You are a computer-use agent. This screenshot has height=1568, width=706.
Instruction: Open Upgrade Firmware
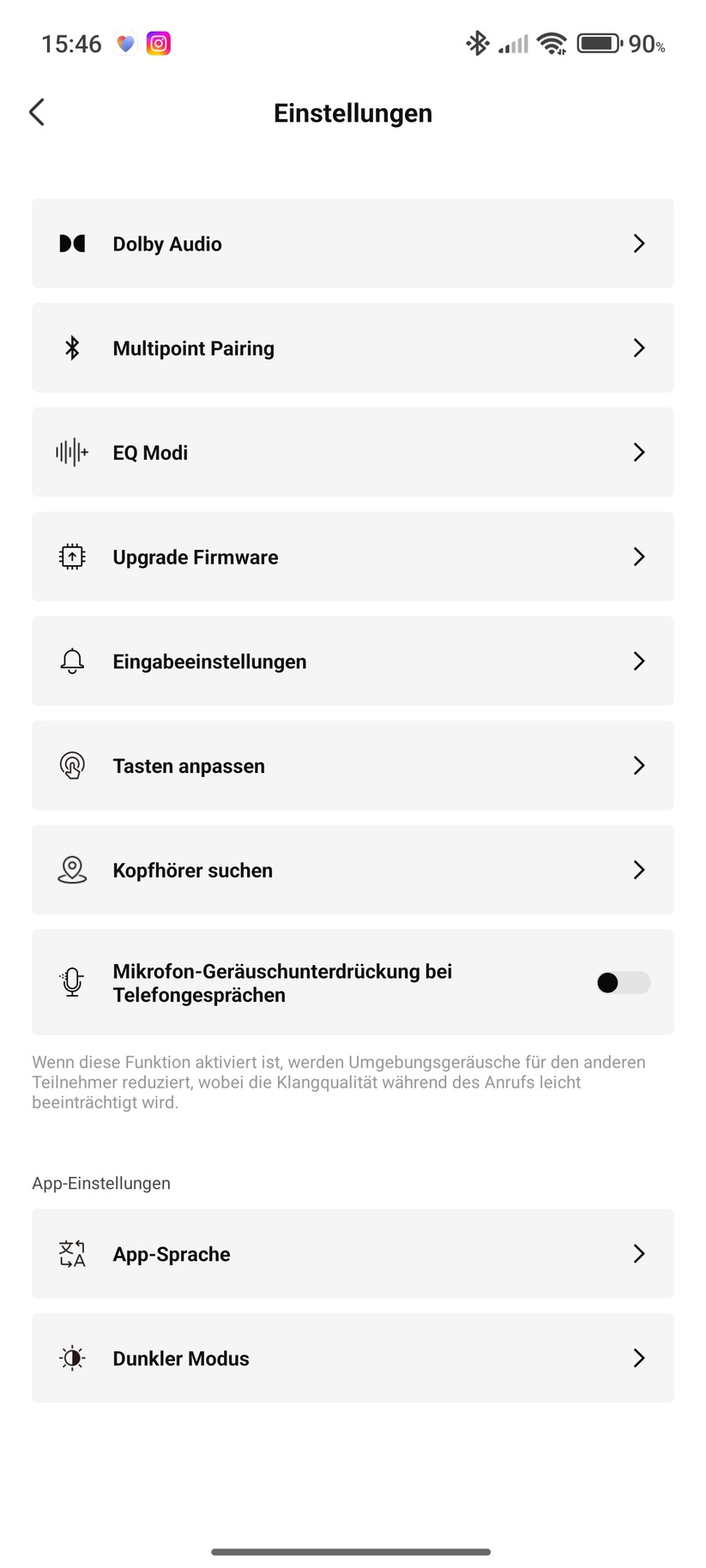(353, 557)
